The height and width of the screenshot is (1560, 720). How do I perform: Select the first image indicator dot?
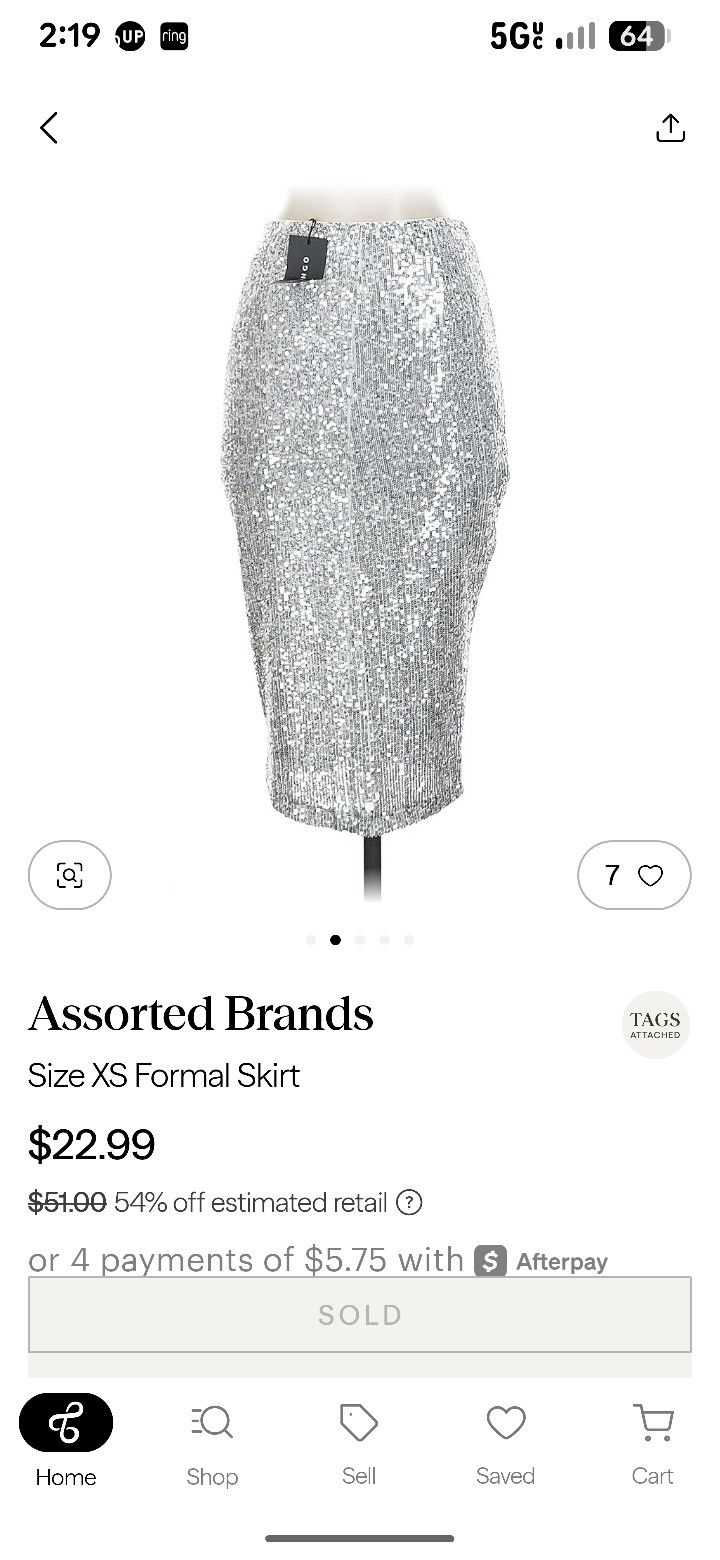(311, 939)
